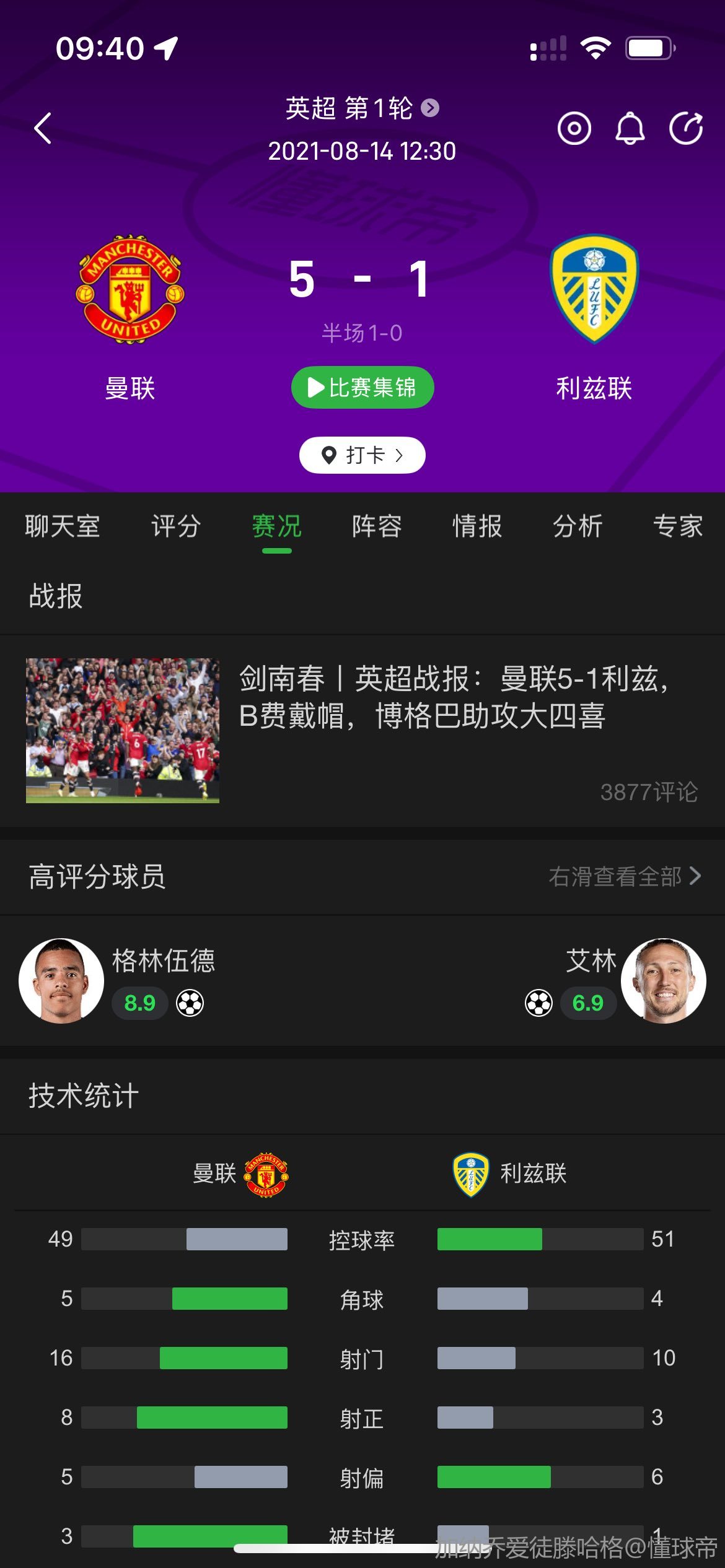The image size is (725, 1568).
Task: Share this match
Action: (686, 129)
